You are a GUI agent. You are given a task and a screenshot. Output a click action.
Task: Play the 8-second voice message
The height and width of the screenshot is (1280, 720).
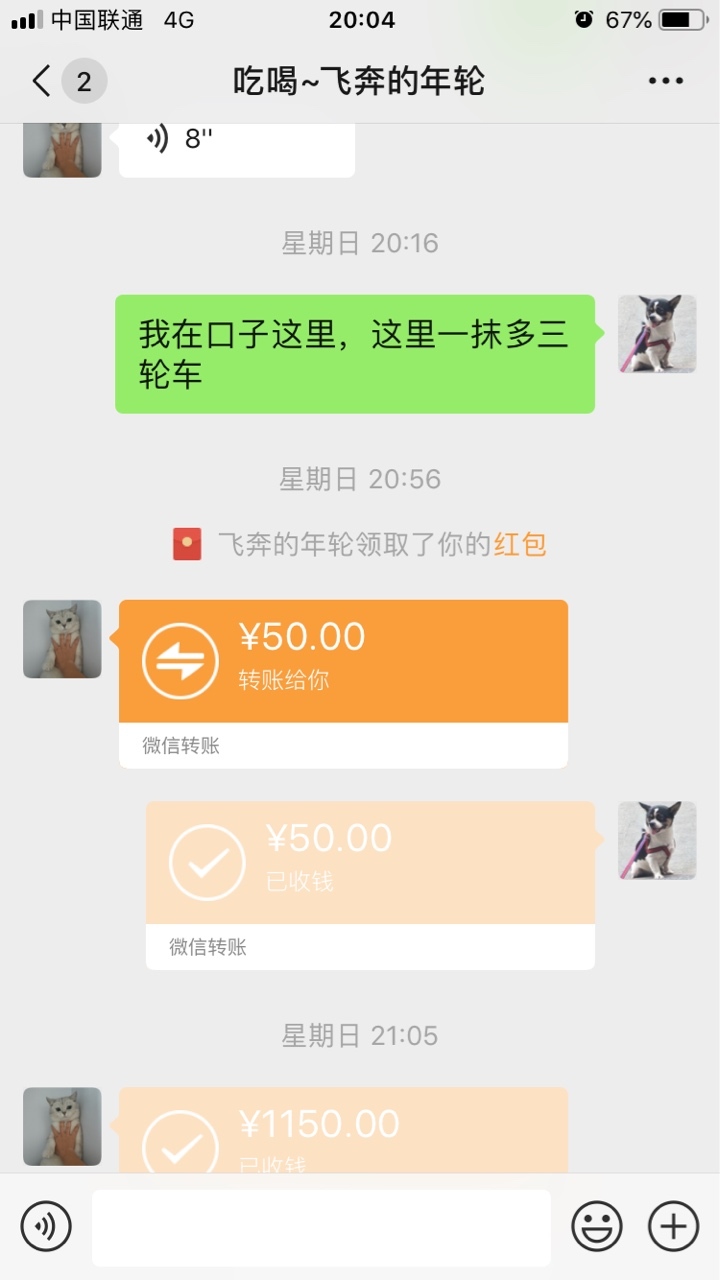(237, 141)
